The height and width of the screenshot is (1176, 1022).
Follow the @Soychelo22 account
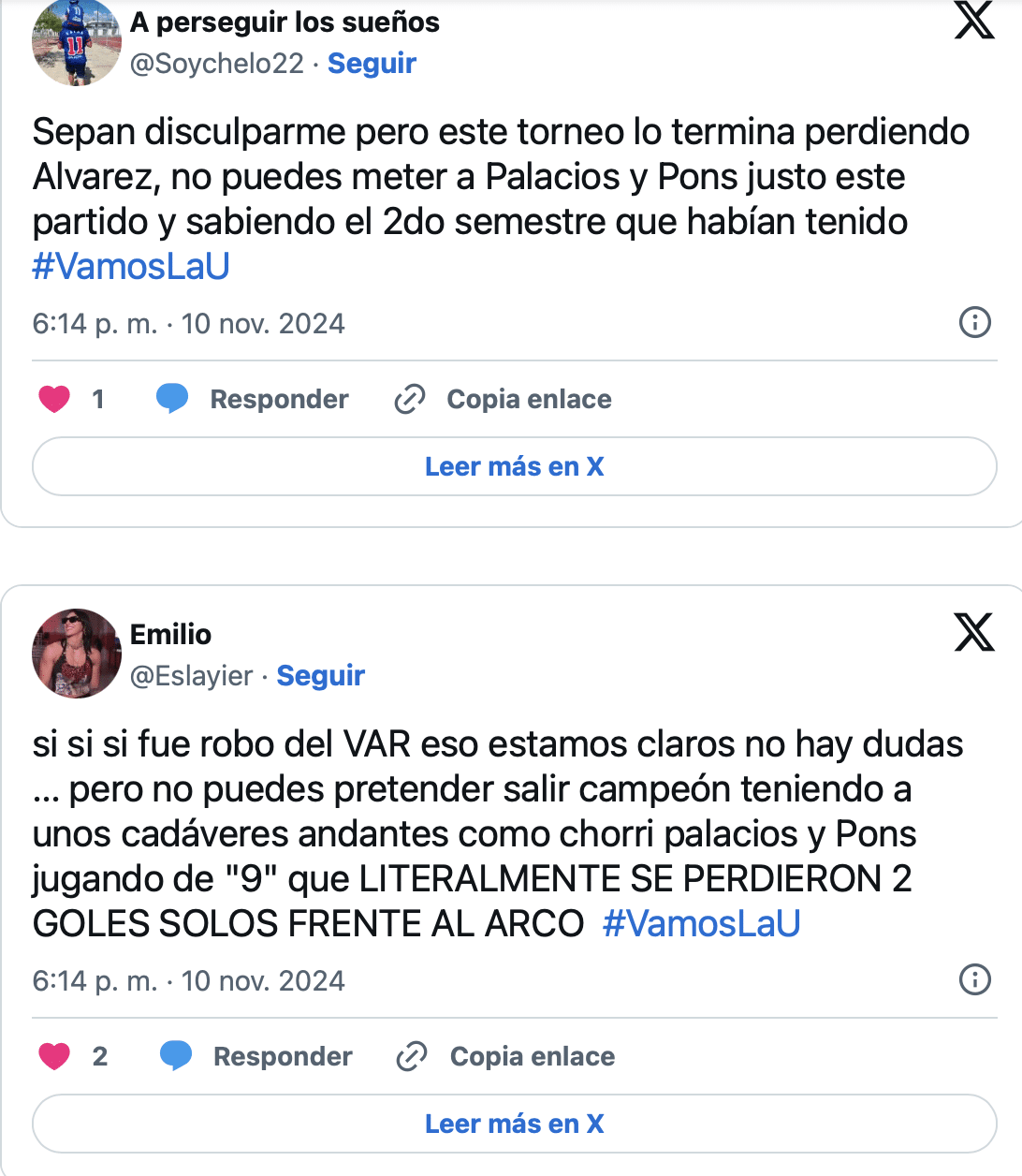[x=371, y=64]
